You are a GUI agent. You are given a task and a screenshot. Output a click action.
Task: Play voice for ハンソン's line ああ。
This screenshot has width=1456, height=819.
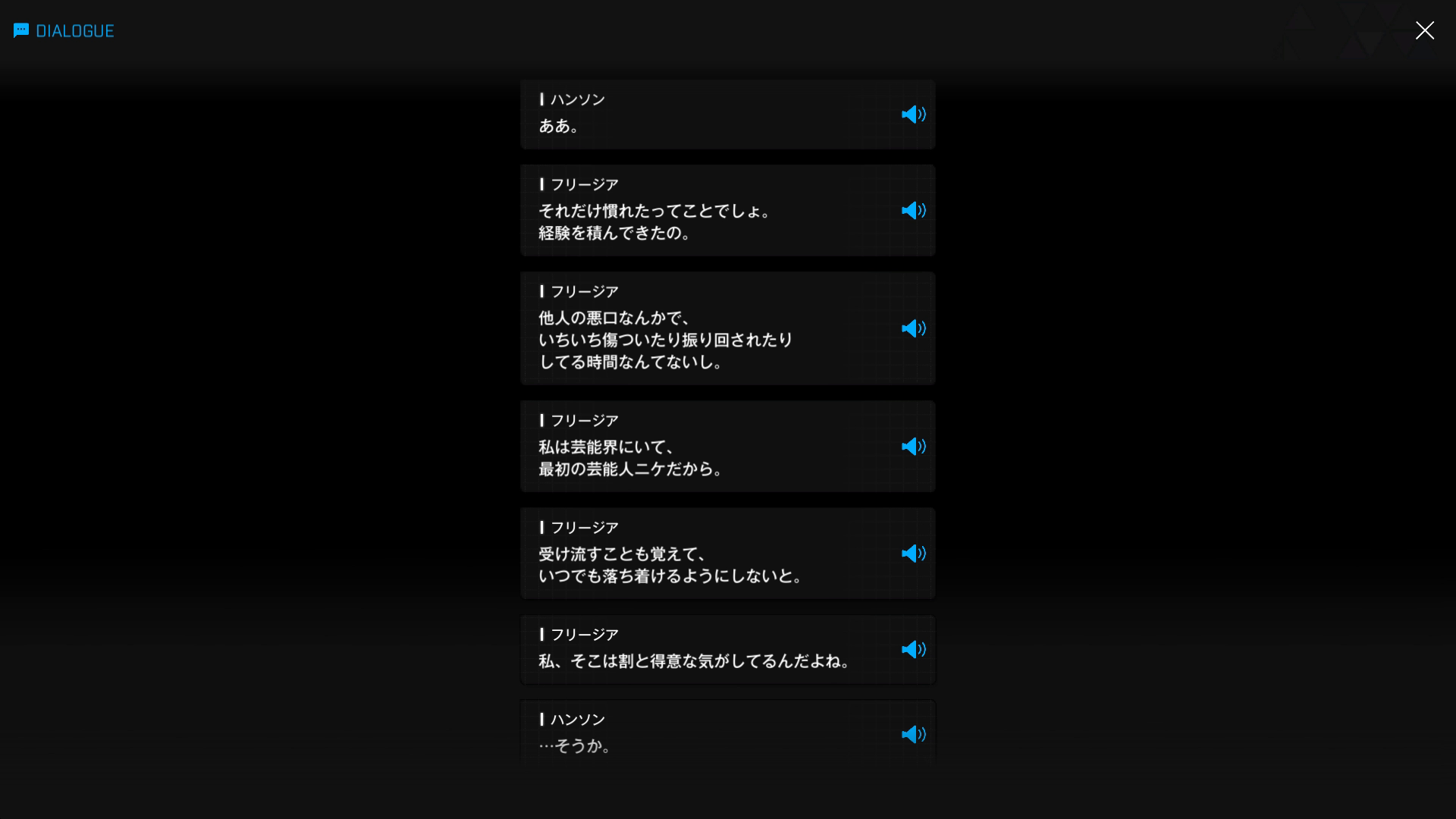913,115
